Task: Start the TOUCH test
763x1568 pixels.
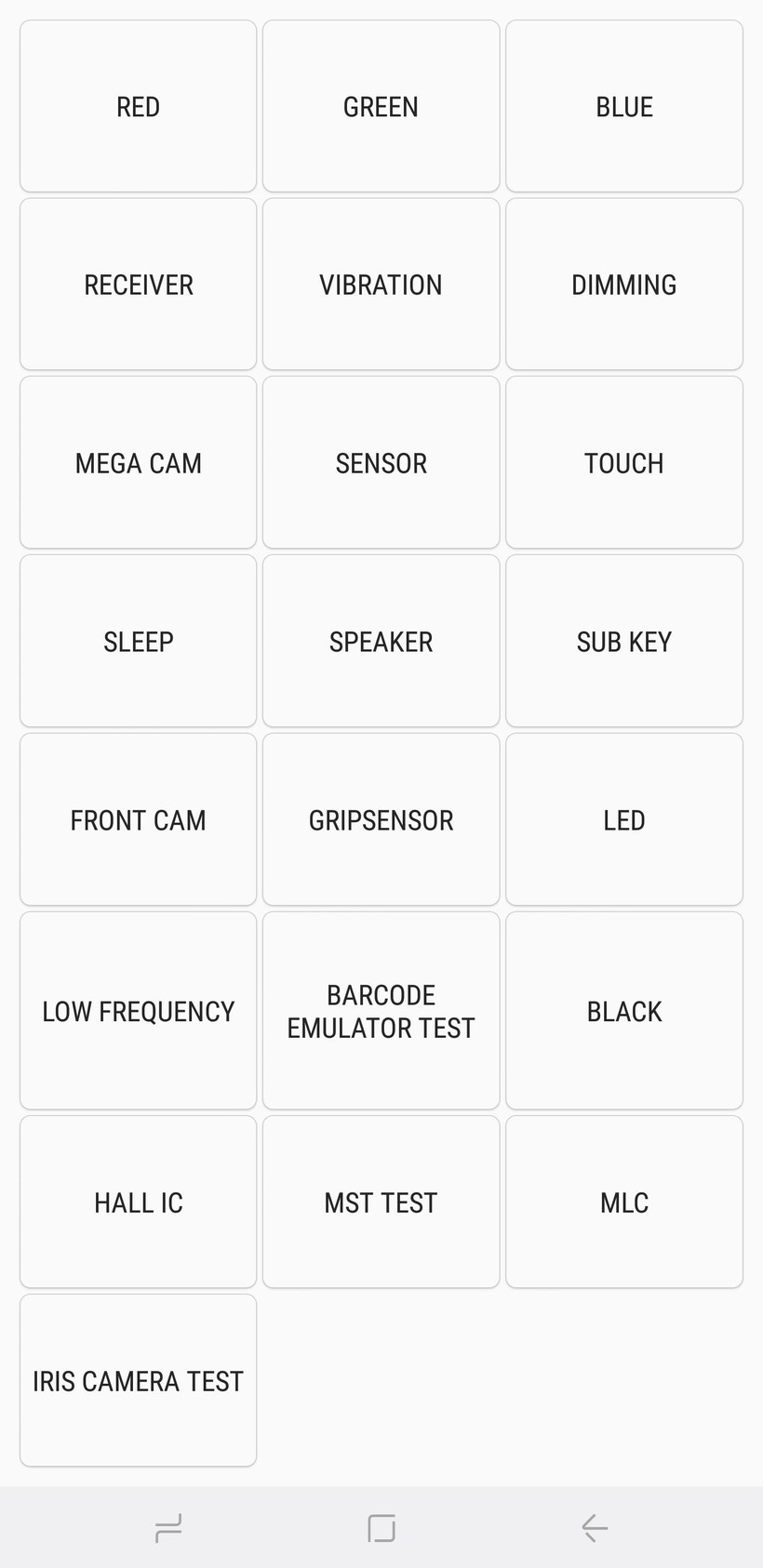Action: point(623,462)
